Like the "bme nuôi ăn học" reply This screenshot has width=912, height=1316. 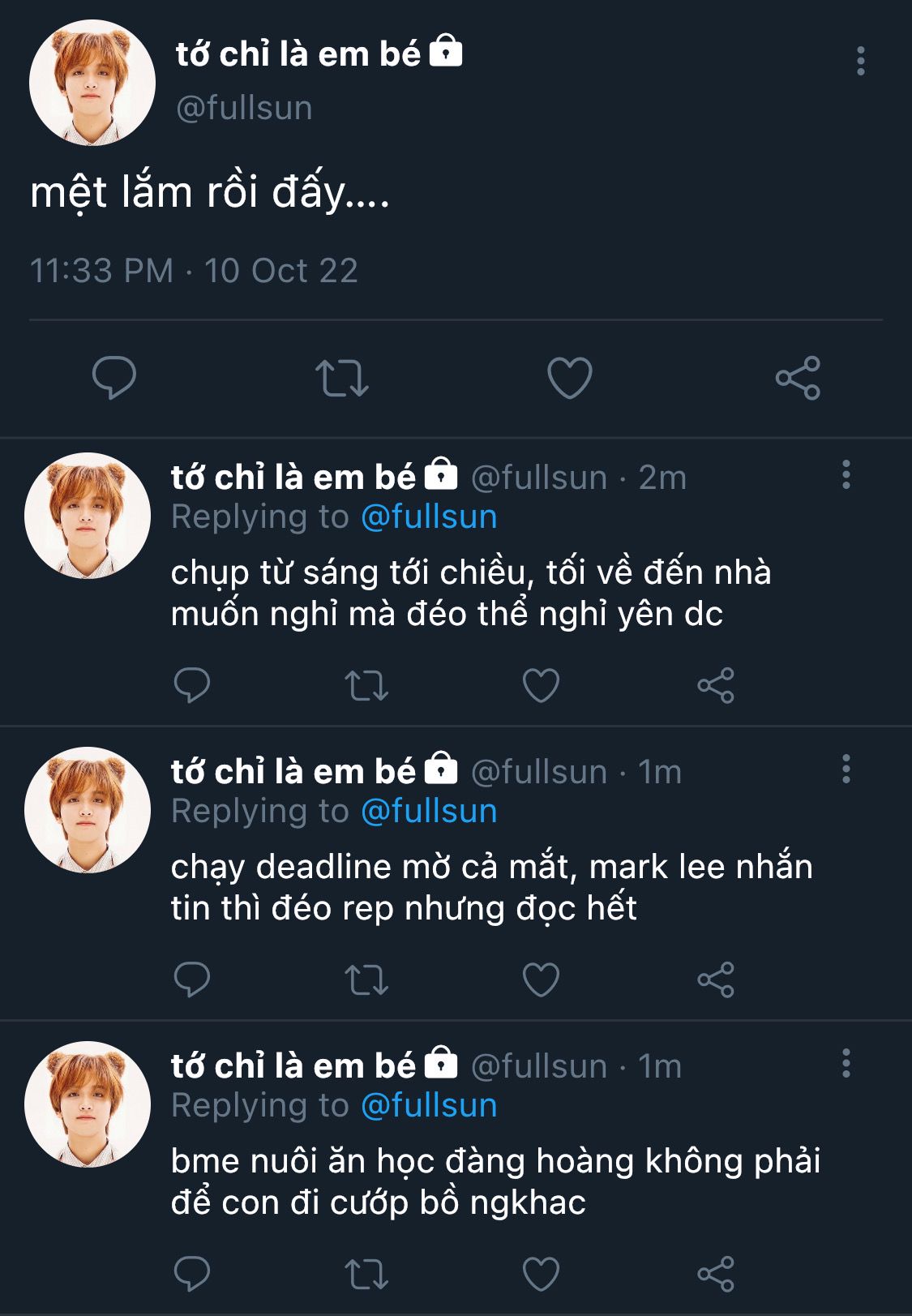coord(541,1274)
